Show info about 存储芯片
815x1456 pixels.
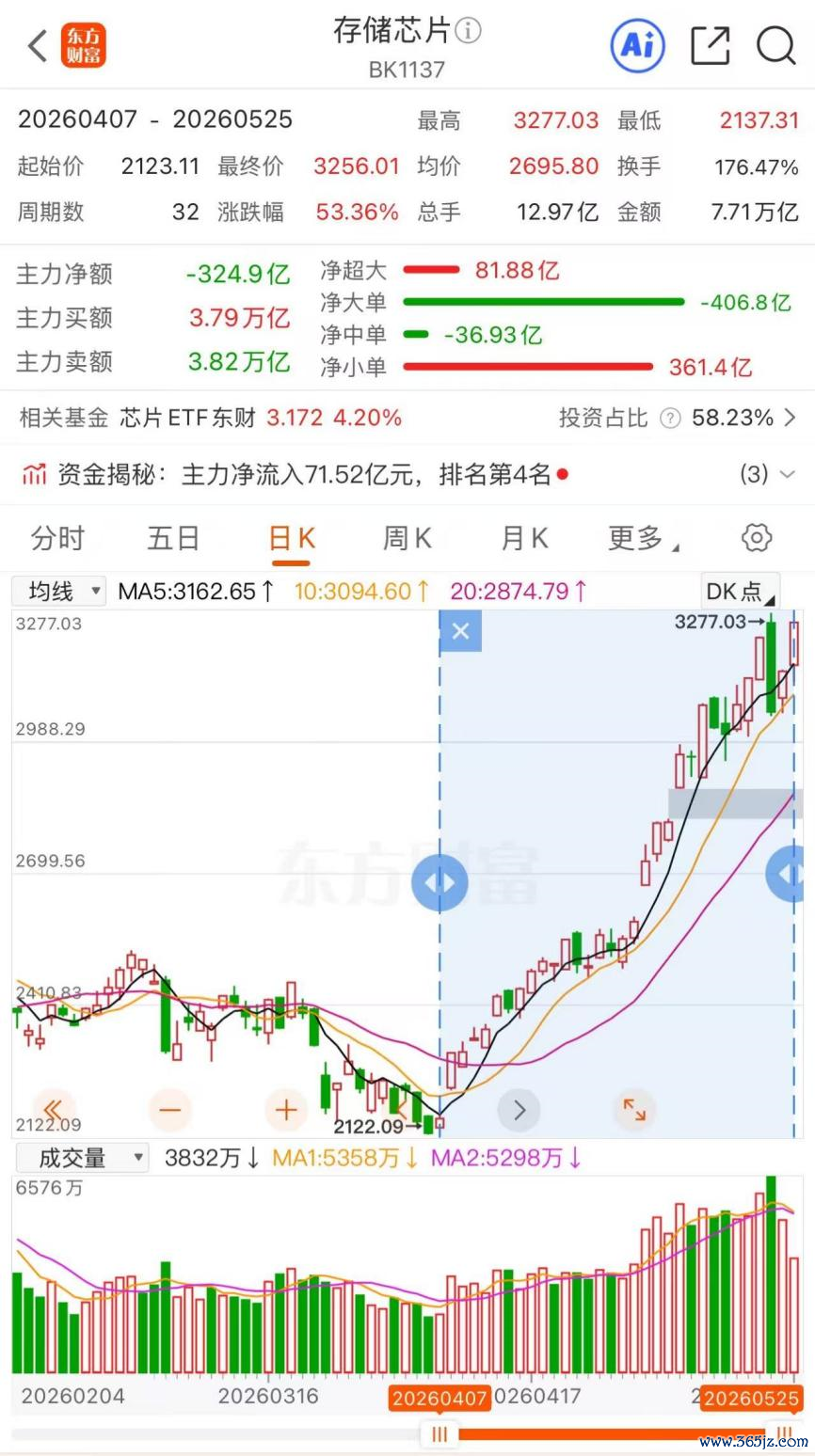[x=468, y=31]
